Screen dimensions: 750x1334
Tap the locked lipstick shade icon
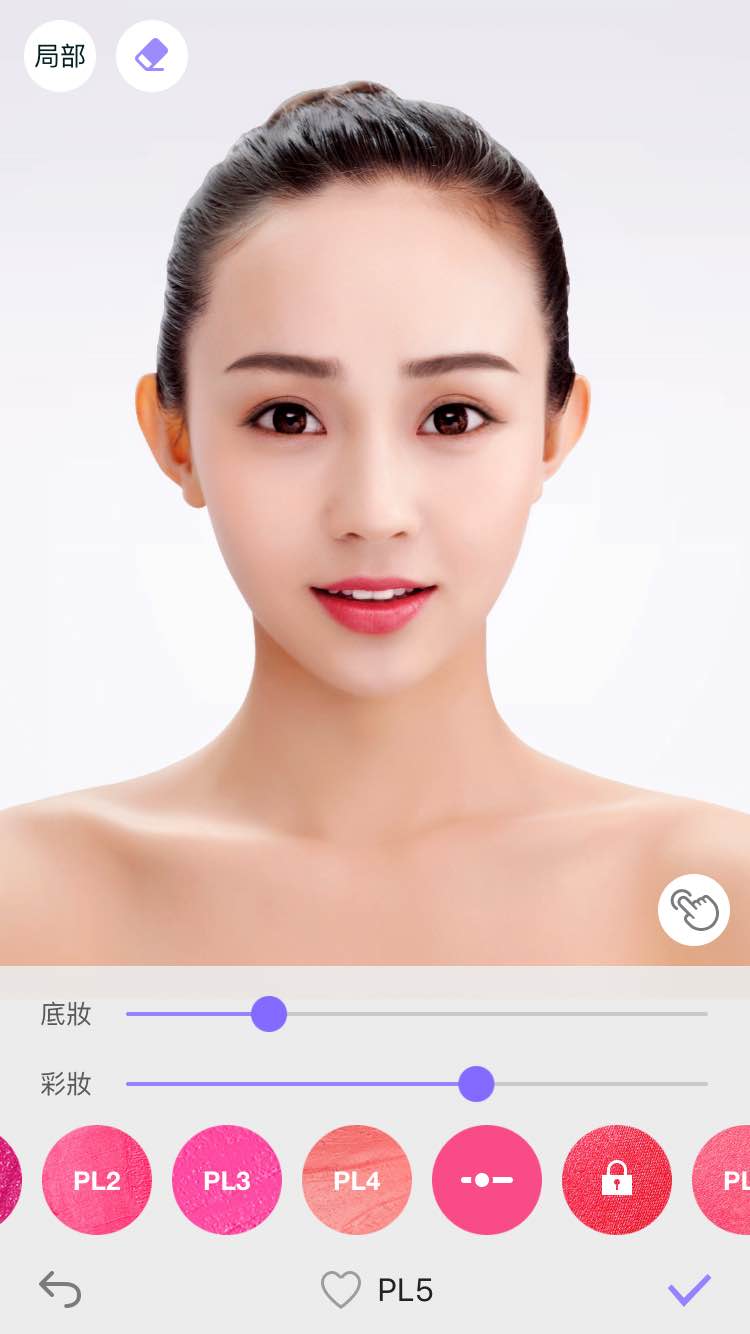click(x=617, y=1180)
